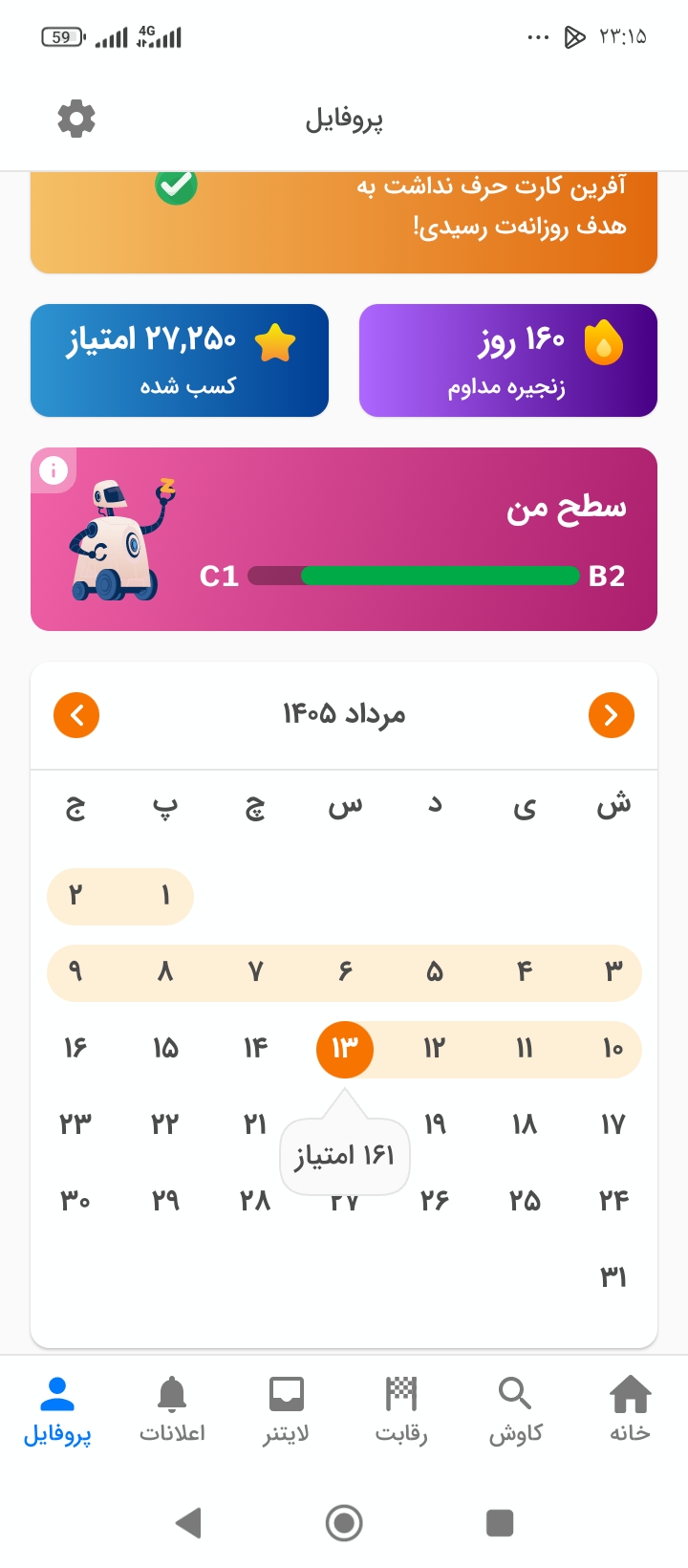Select day ۱۲ in the calendar

[434, 1049]
